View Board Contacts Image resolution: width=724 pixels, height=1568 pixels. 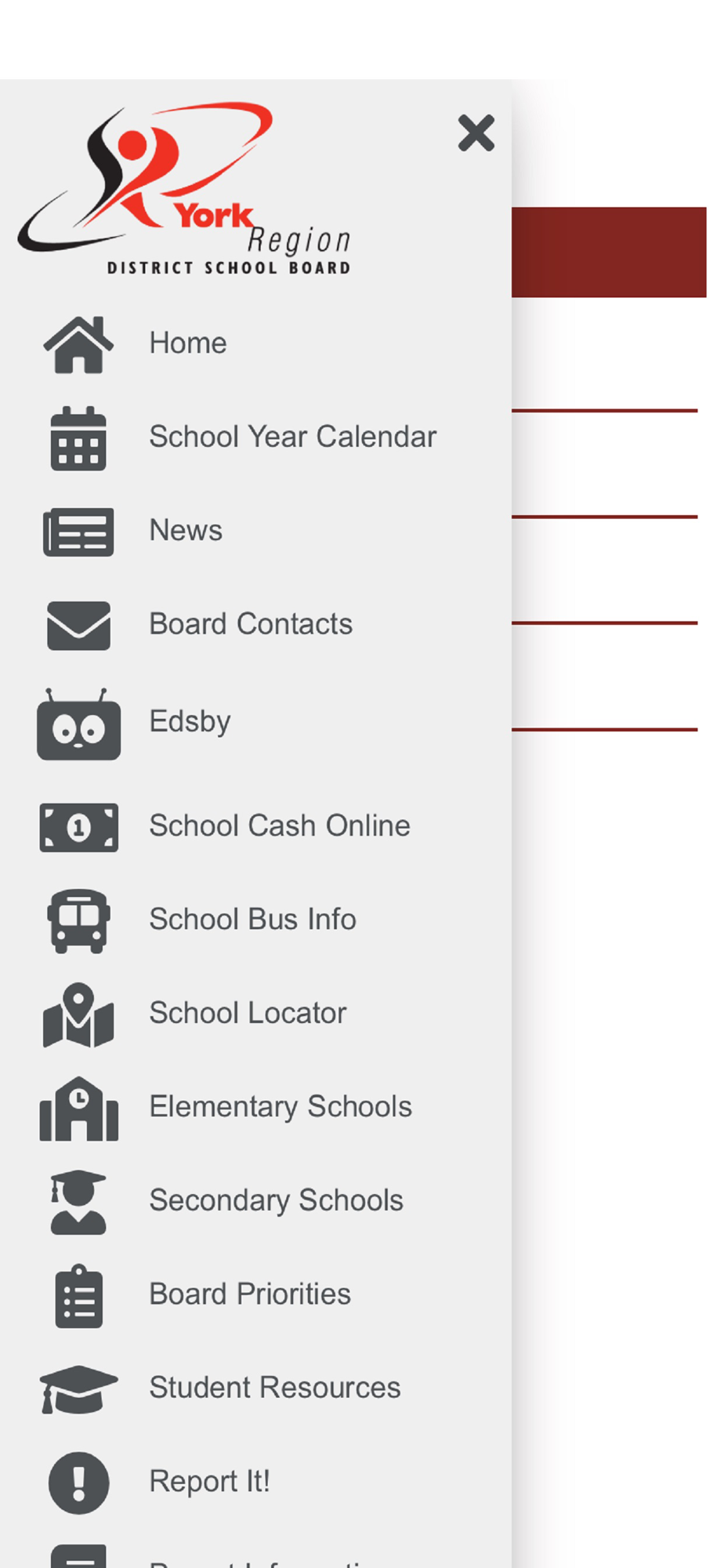pyautogui.click(x=255, y=625)
